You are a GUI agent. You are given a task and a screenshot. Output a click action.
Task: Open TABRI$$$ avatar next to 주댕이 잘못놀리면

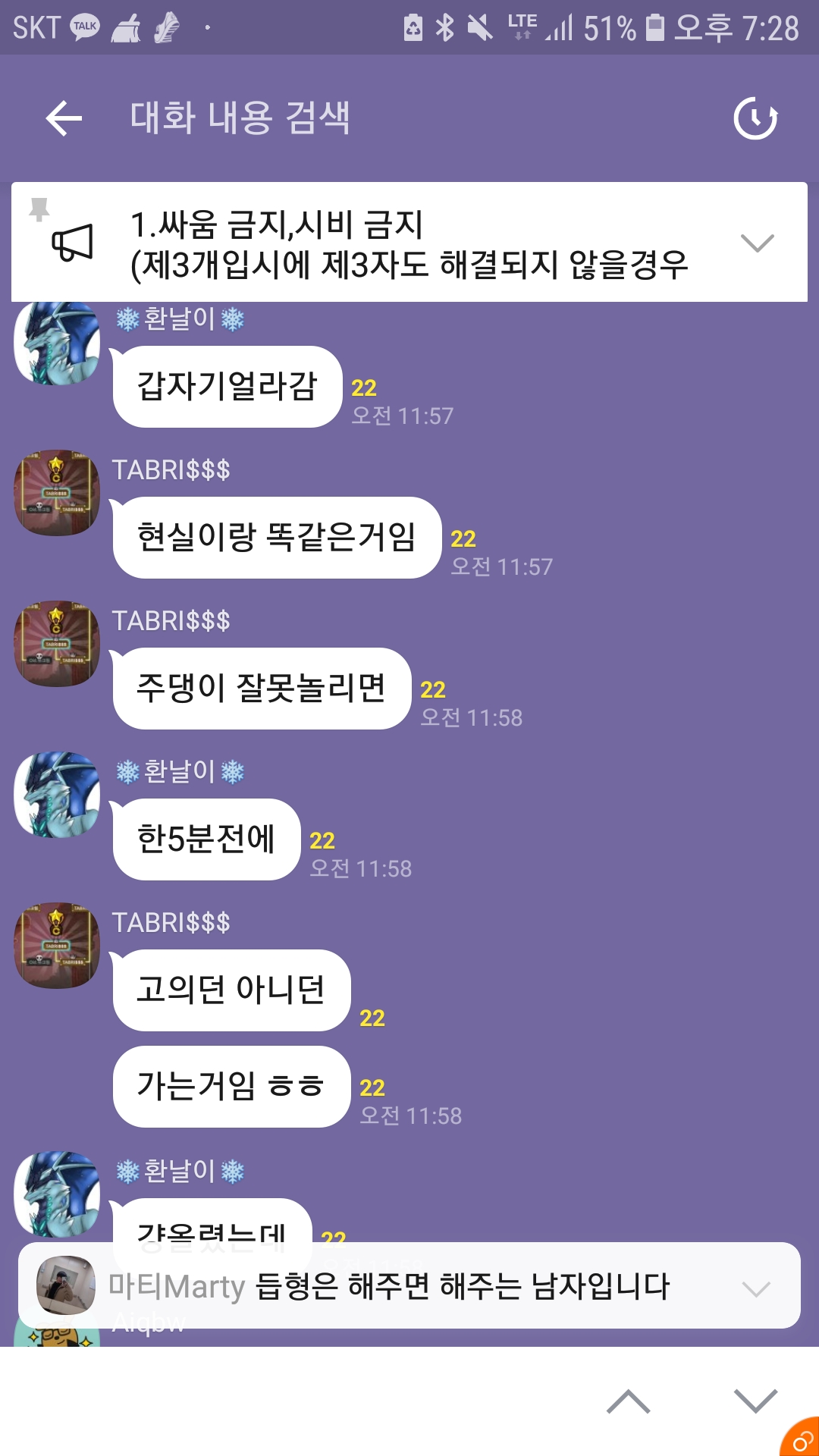tap(58, 644)
